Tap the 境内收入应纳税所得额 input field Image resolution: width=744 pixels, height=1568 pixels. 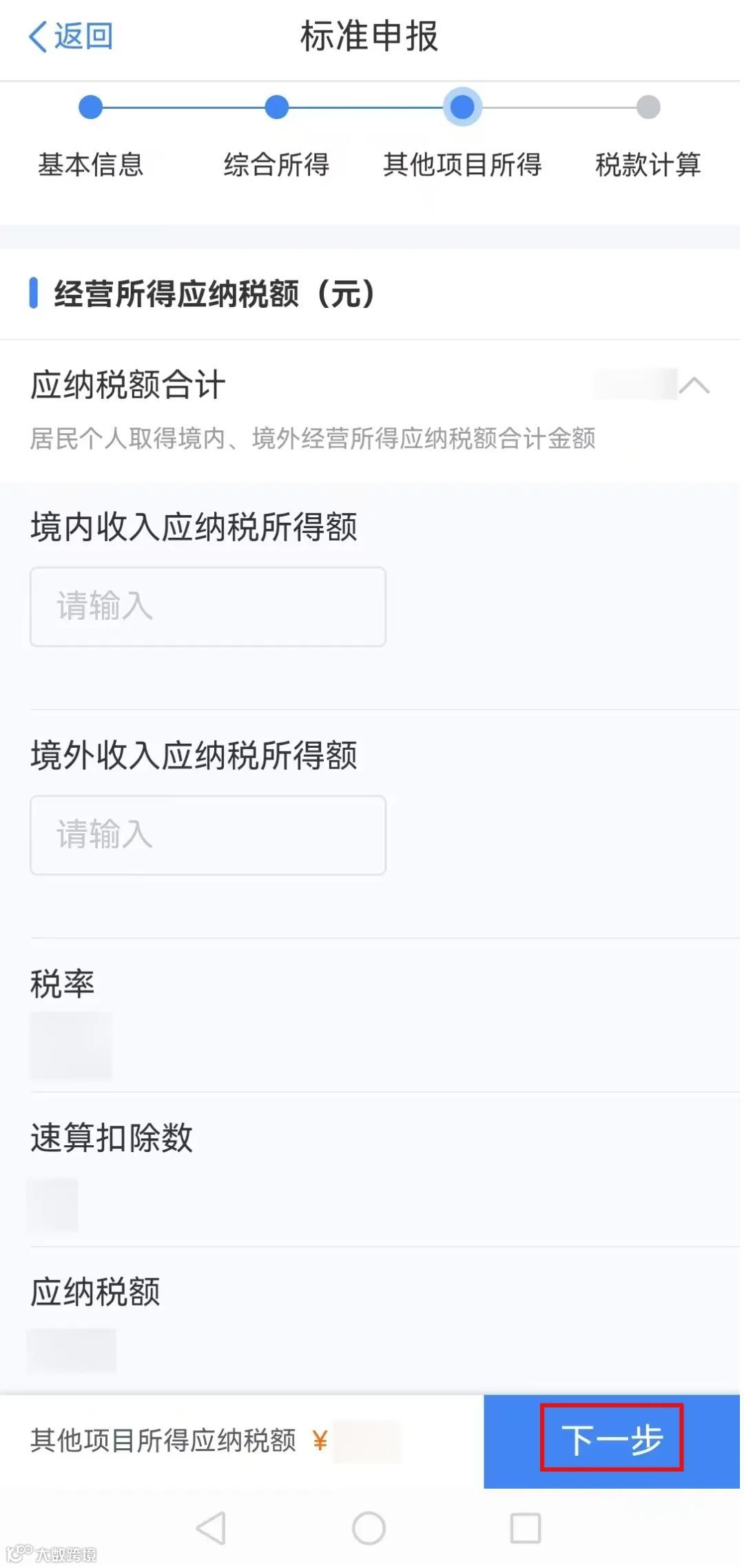[x=207, y=607]
